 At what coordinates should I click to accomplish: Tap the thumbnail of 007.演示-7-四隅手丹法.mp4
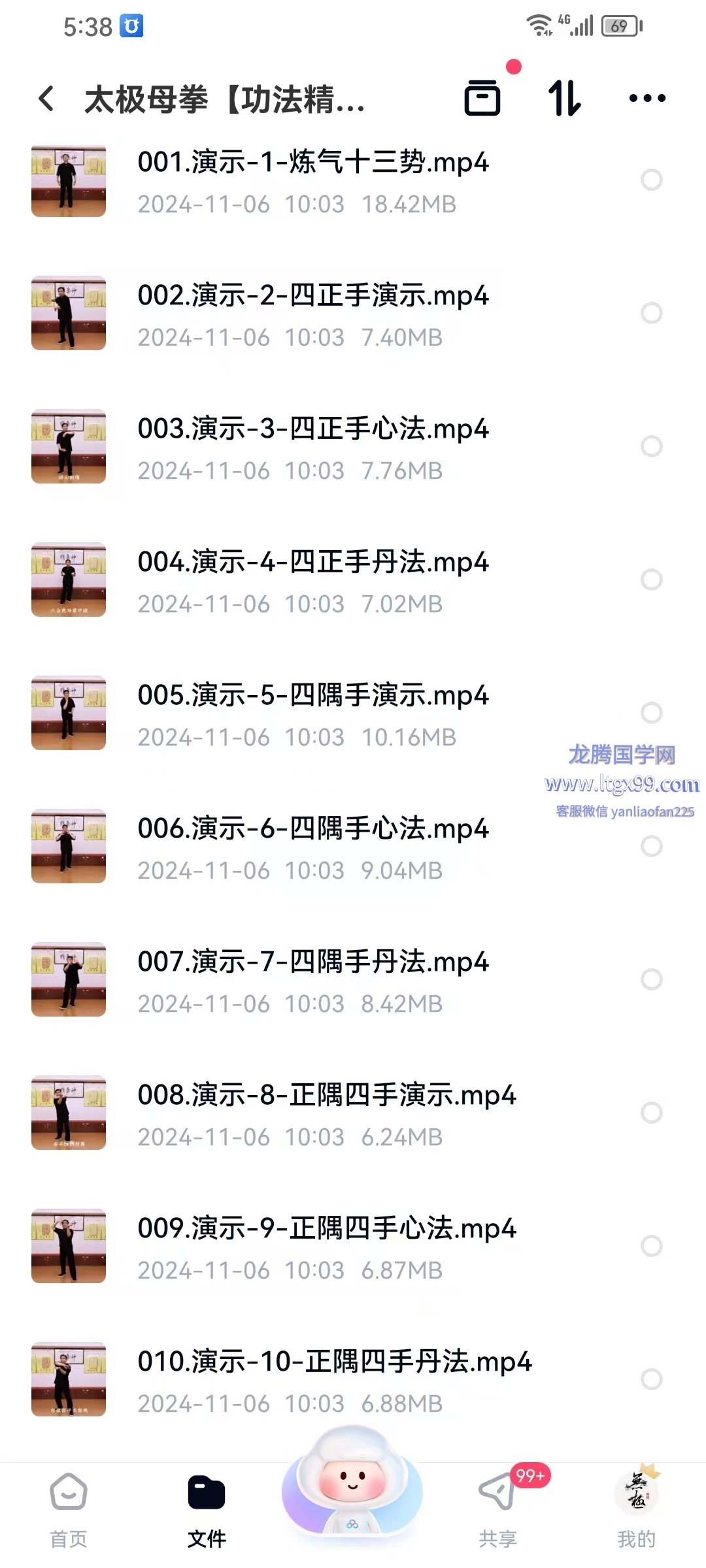point(69,979)
